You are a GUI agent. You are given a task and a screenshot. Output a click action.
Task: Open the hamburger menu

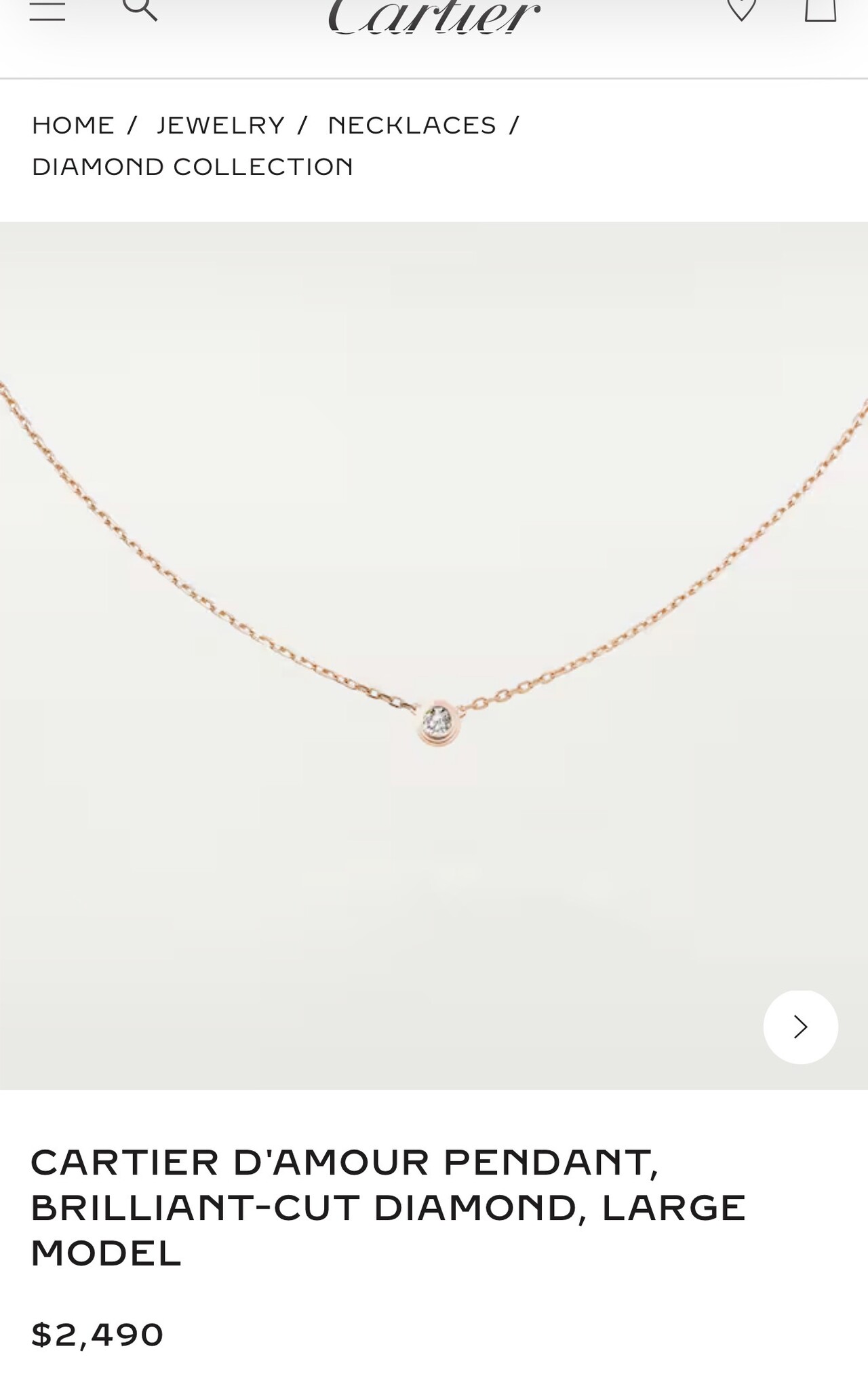(47, 11)
